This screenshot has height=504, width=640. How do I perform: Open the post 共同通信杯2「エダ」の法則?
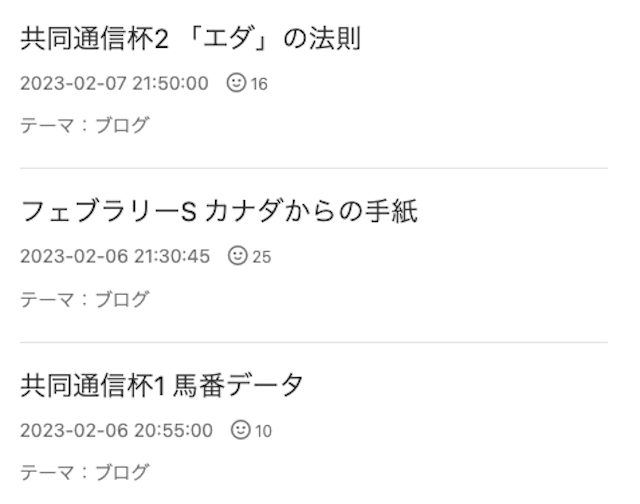click(x=191, y=40)
